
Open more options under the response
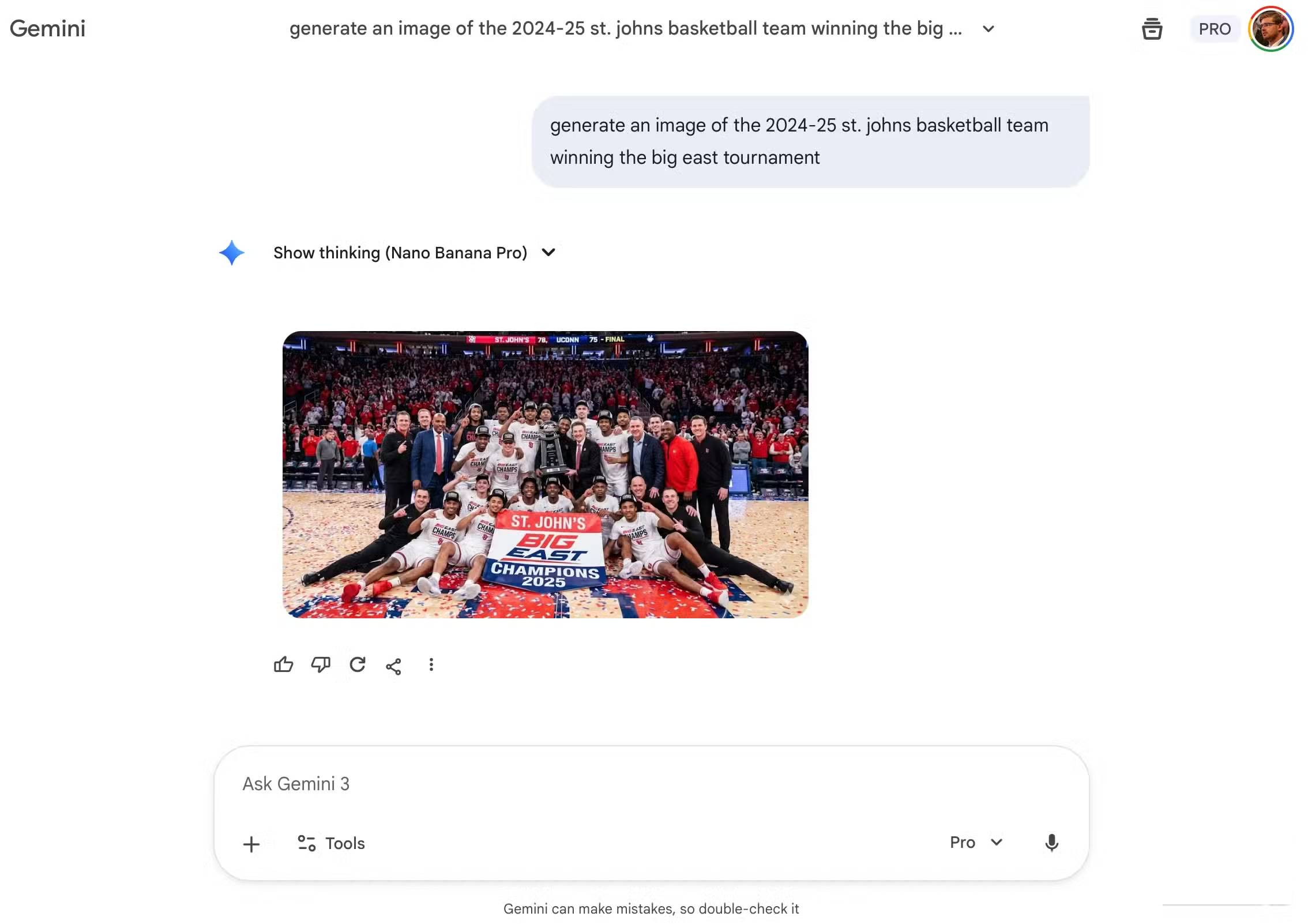coord(431,665)
